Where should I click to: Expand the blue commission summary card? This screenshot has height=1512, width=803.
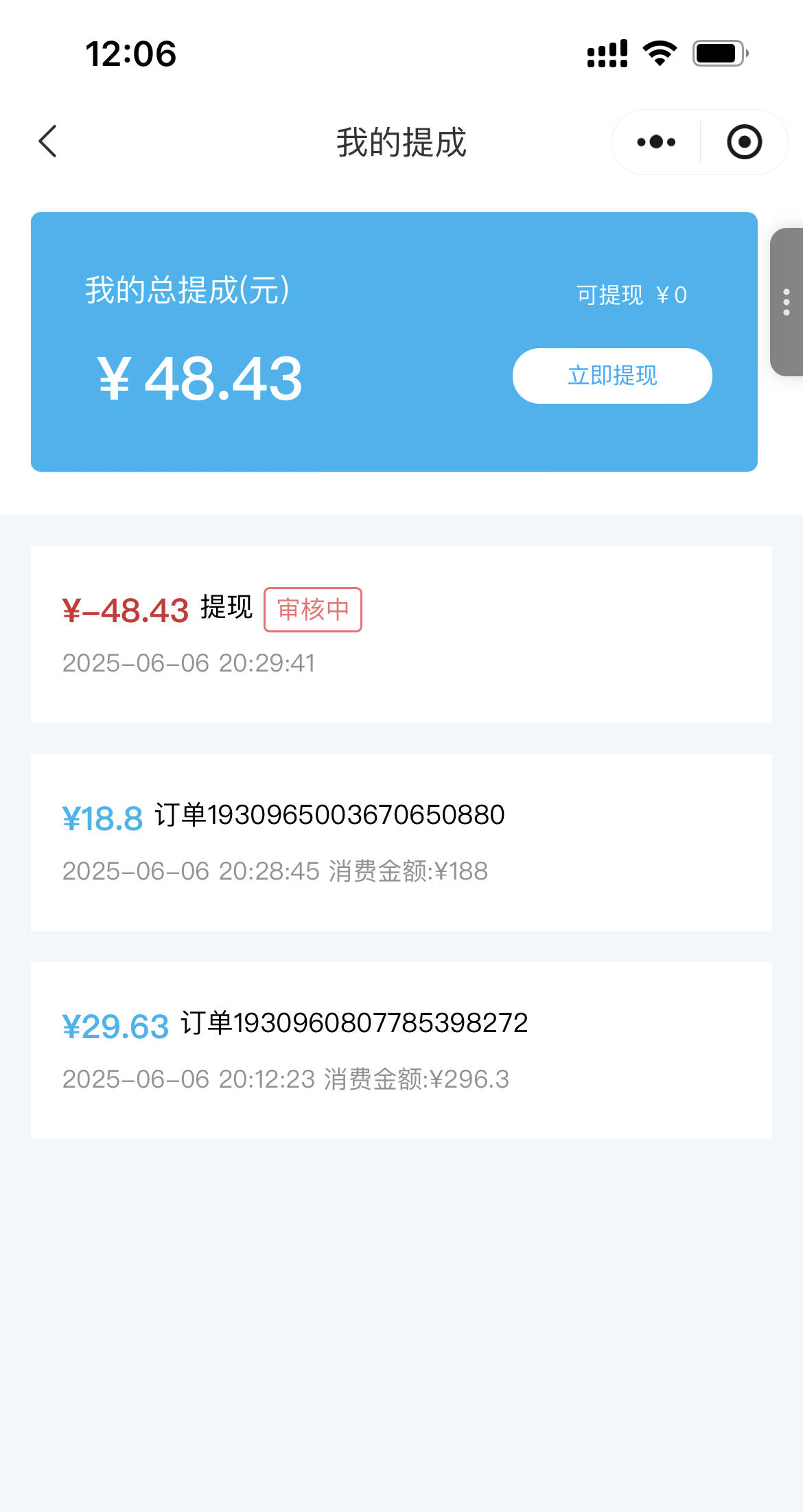coord(393,341)
